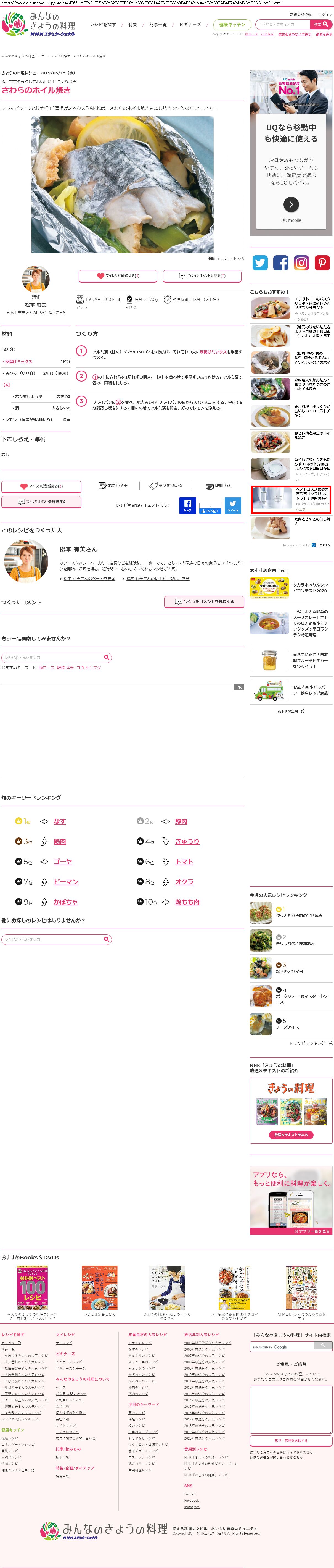Tap 意見・感想を送信する to submit feedback
This screenshot has height=1568, width=334.
coord(291,1440)
